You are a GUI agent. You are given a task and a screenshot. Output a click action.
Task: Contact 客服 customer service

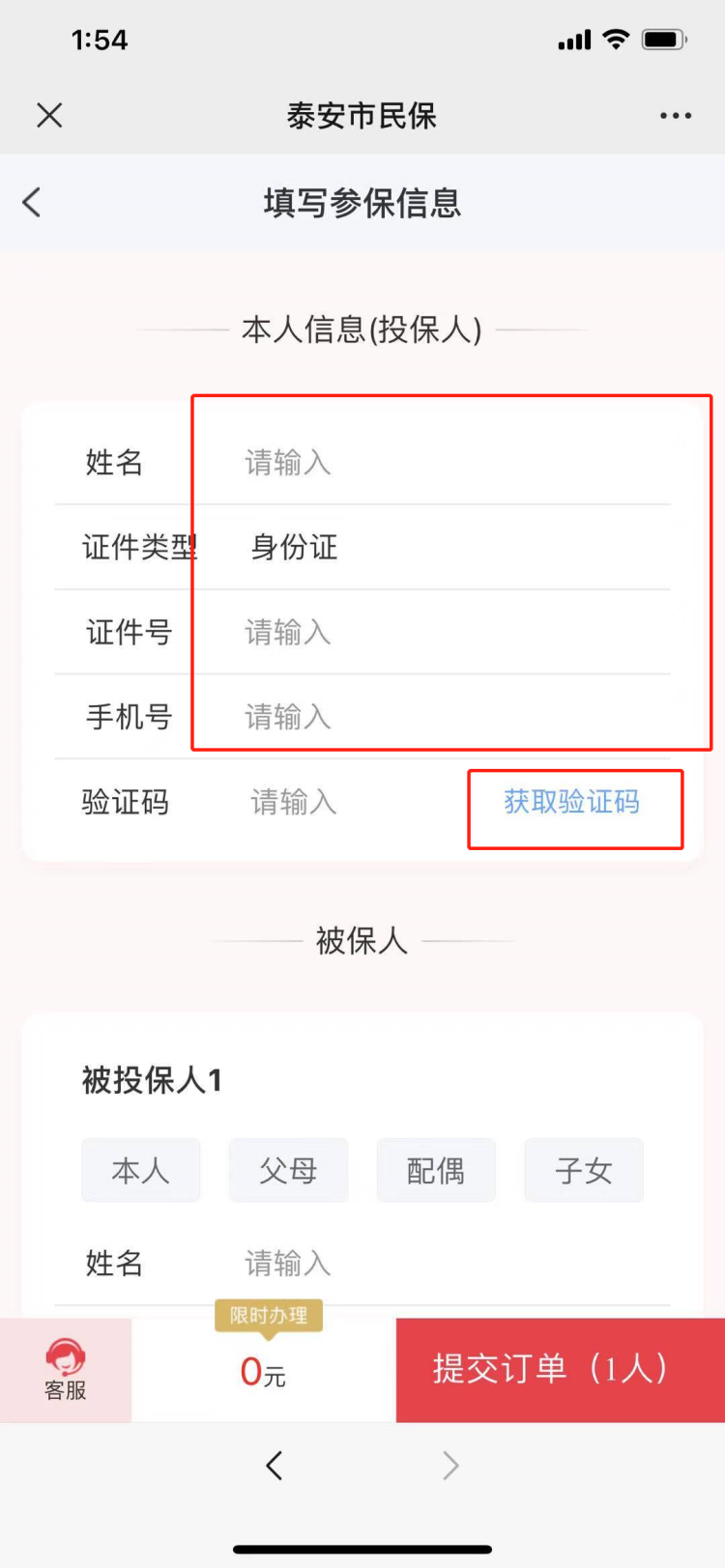[x=66, y=1370]
